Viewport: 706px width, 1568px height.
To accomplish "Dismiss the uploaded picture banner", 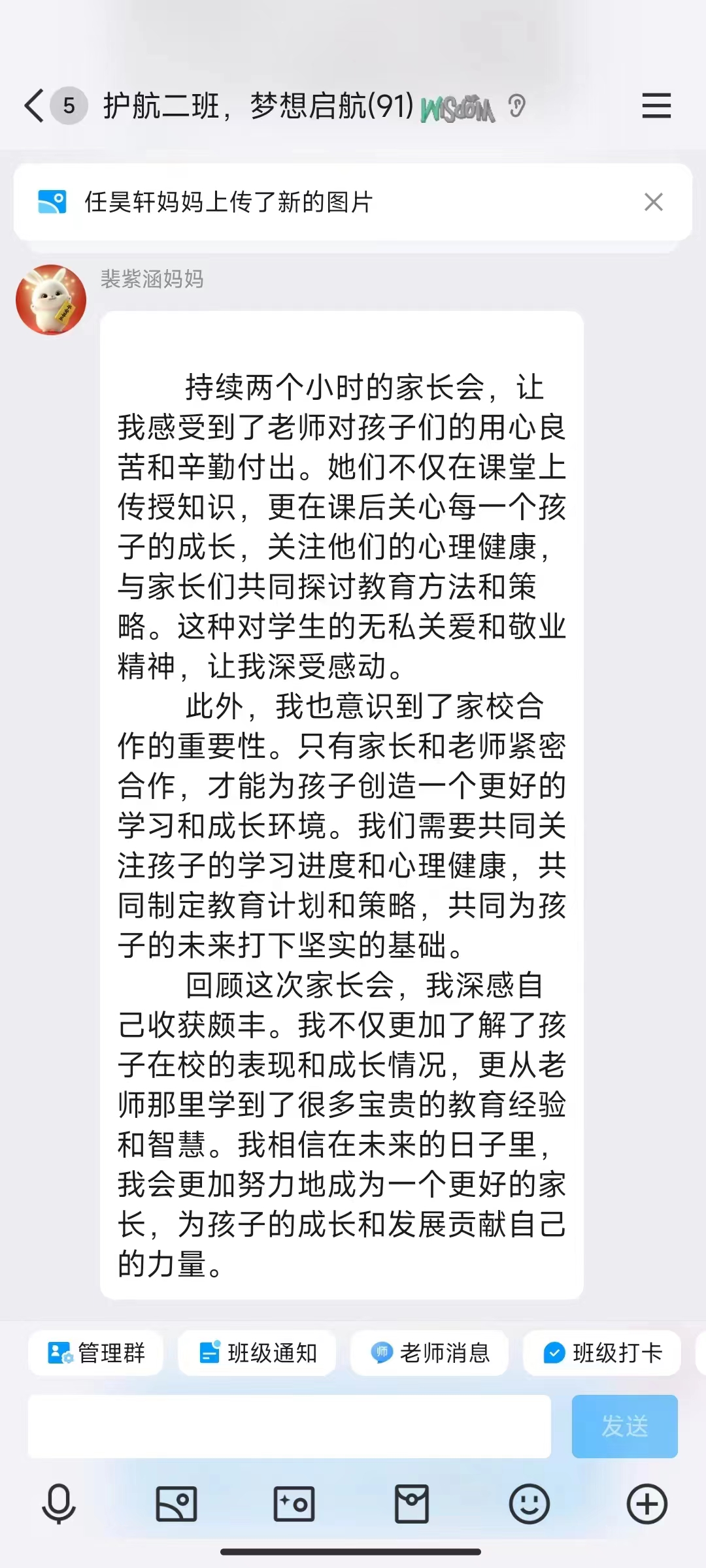I will 653,203.
